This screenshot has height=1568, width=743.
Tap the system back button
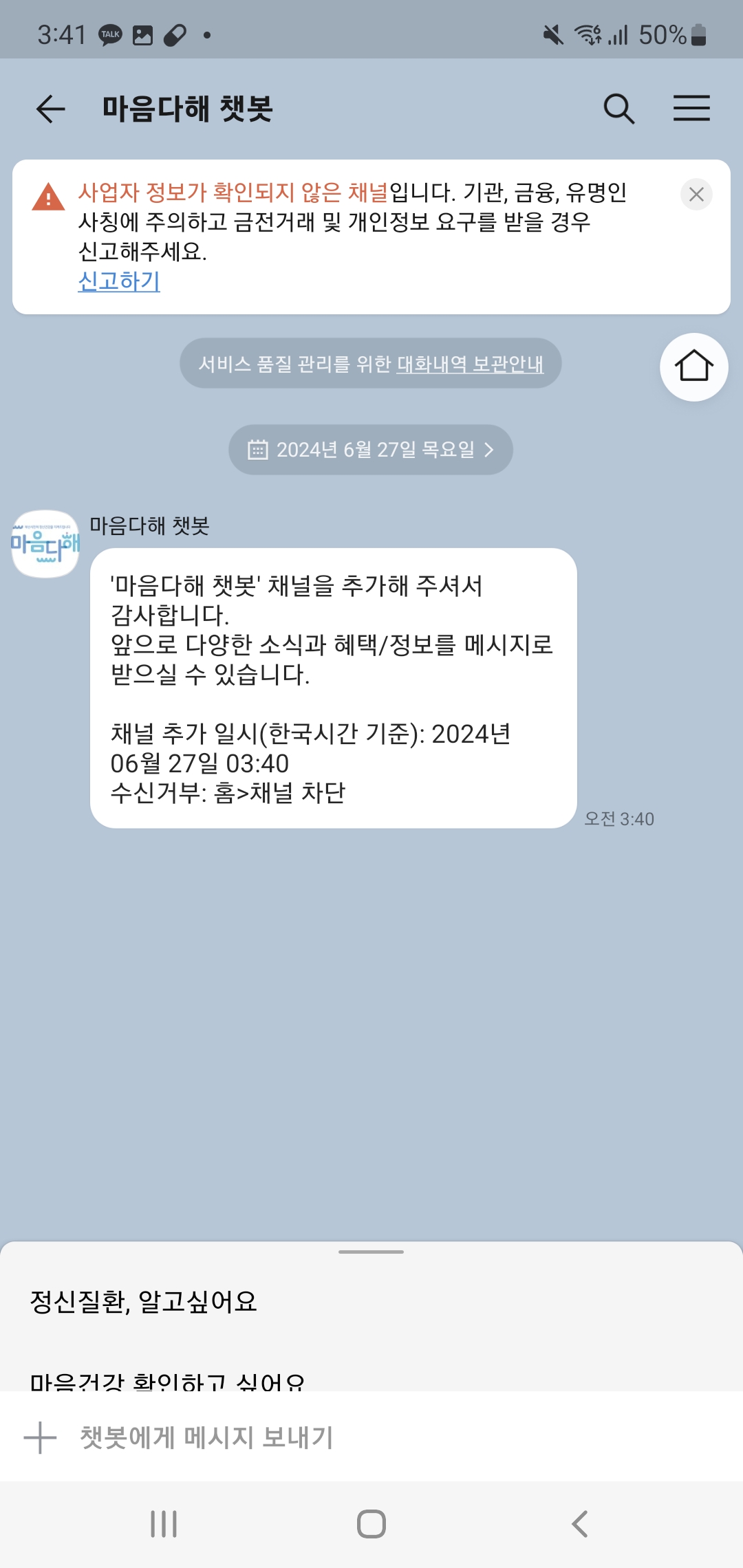pos(579,1524)
